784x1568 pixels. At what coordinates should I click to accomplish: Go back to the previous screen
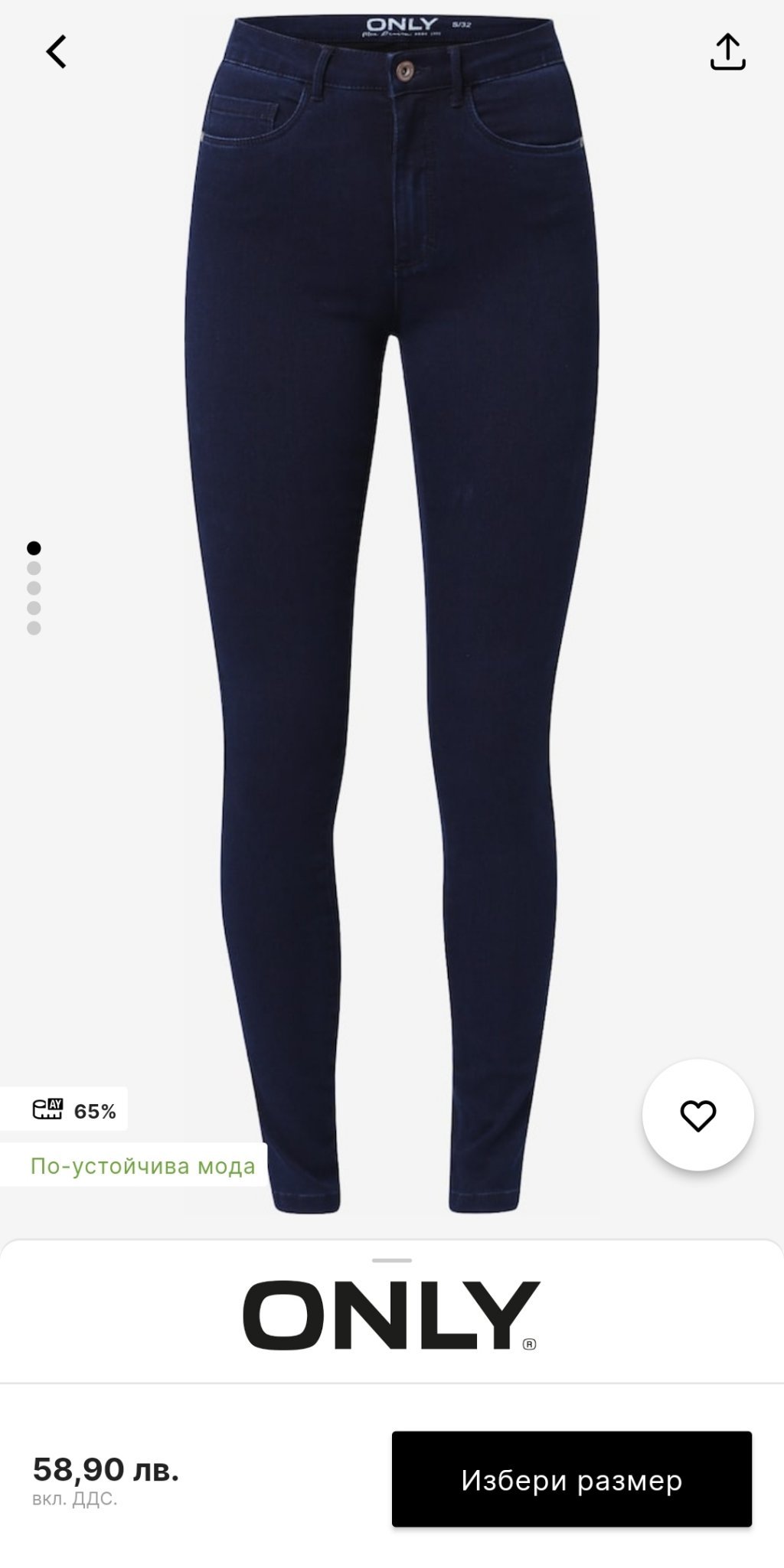57,52
